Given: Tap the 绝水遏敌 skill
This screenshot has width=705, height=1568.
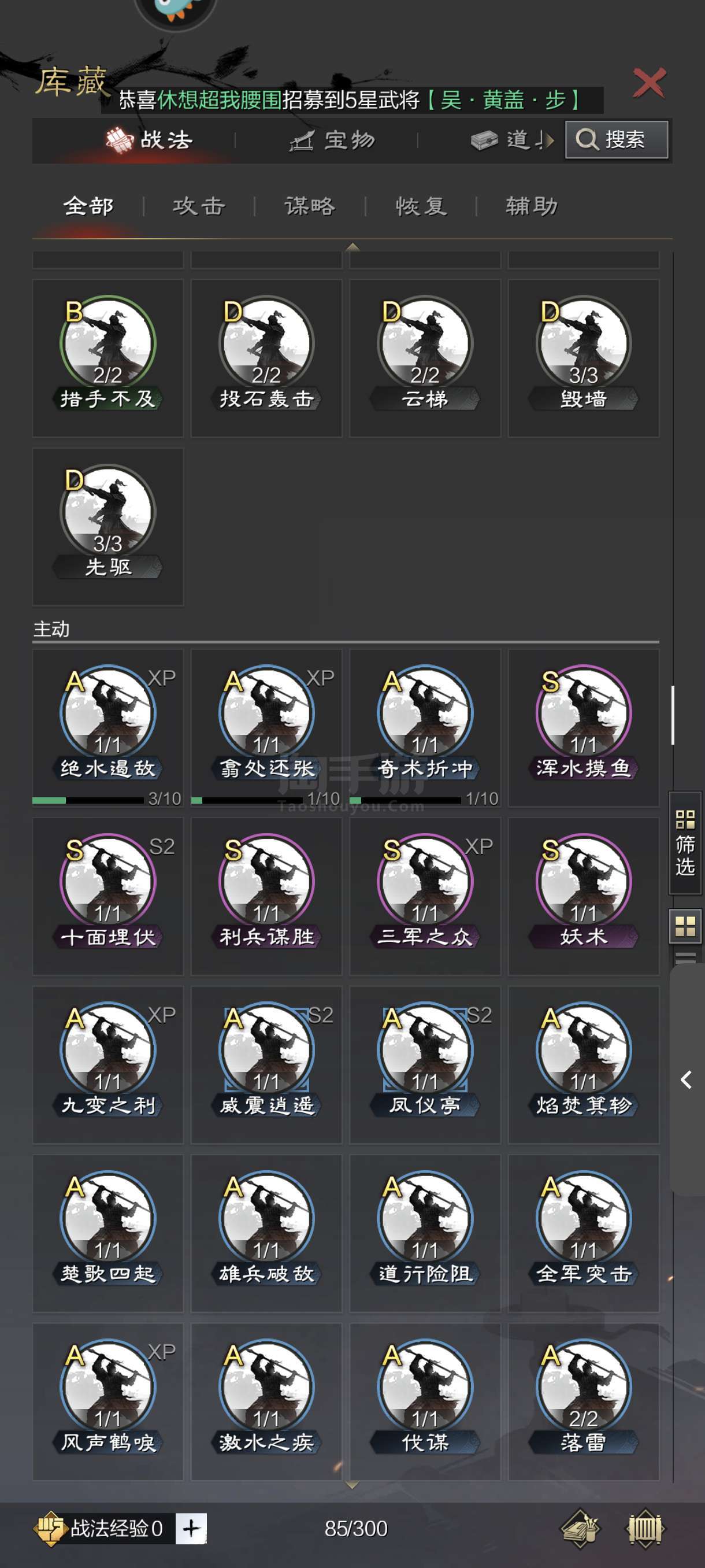Looking at the screenshot, I should (x=107, y=727).
